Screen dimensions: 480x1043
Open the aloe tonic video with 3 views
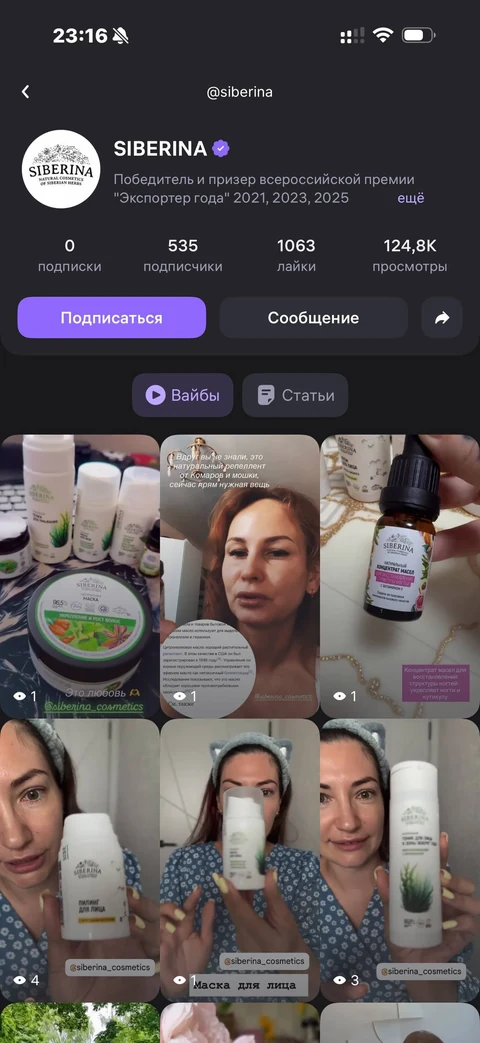point(400,860)
